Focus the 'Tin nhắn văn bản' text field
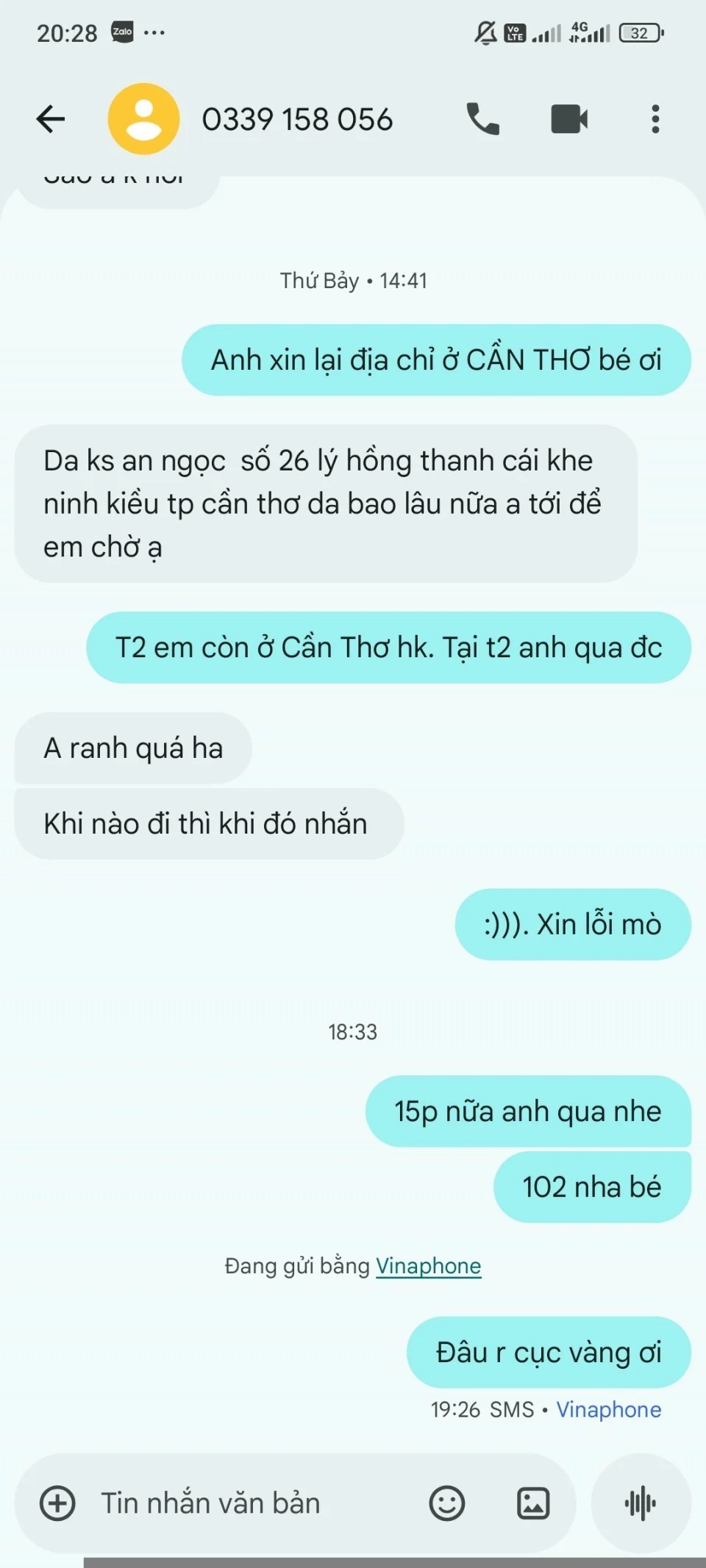Viewport: 706px width, 1568px height. click(243, 1503)
